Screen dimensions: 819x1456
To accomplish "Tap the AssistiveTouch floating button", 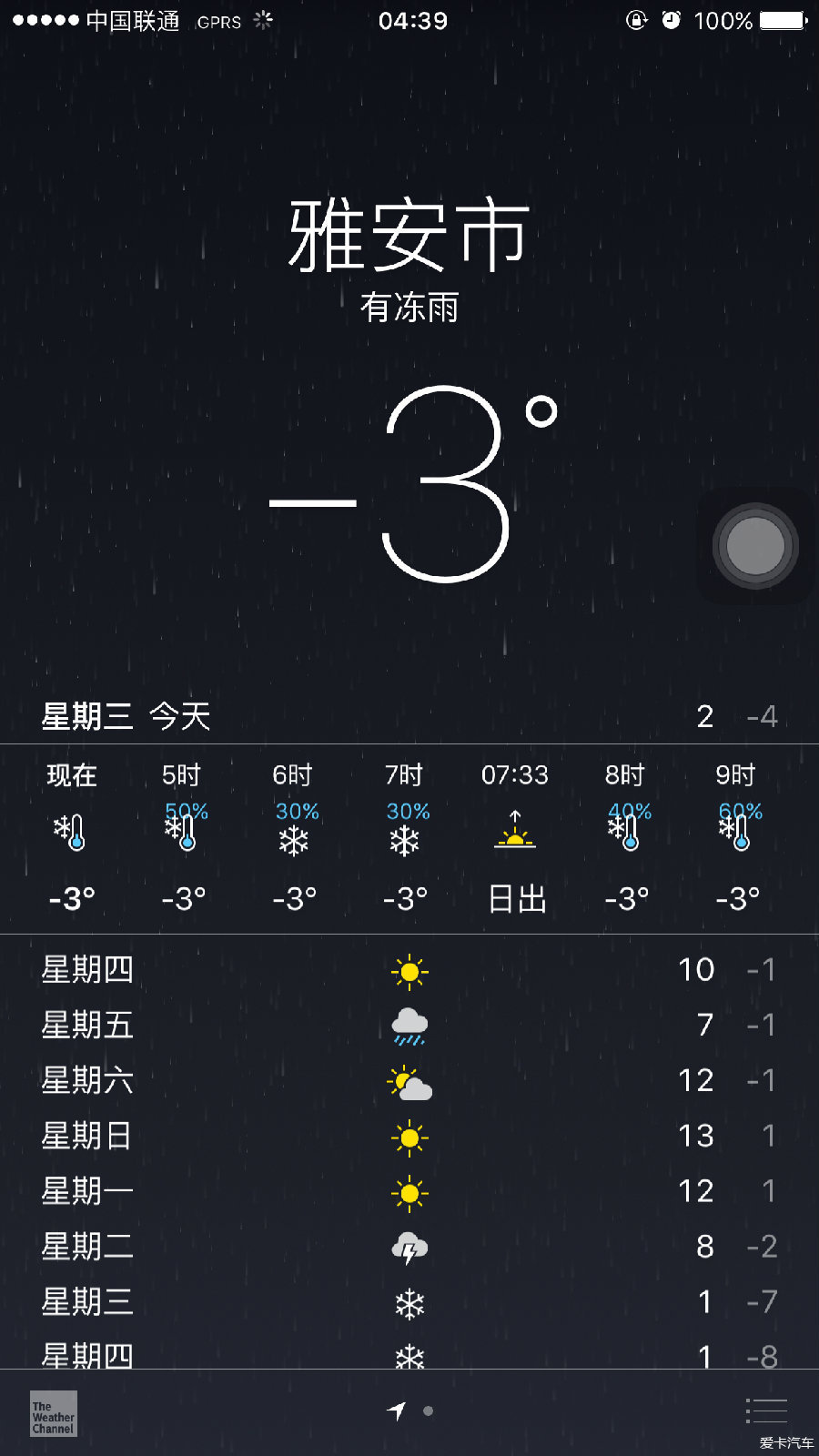I will pos(755,546).
